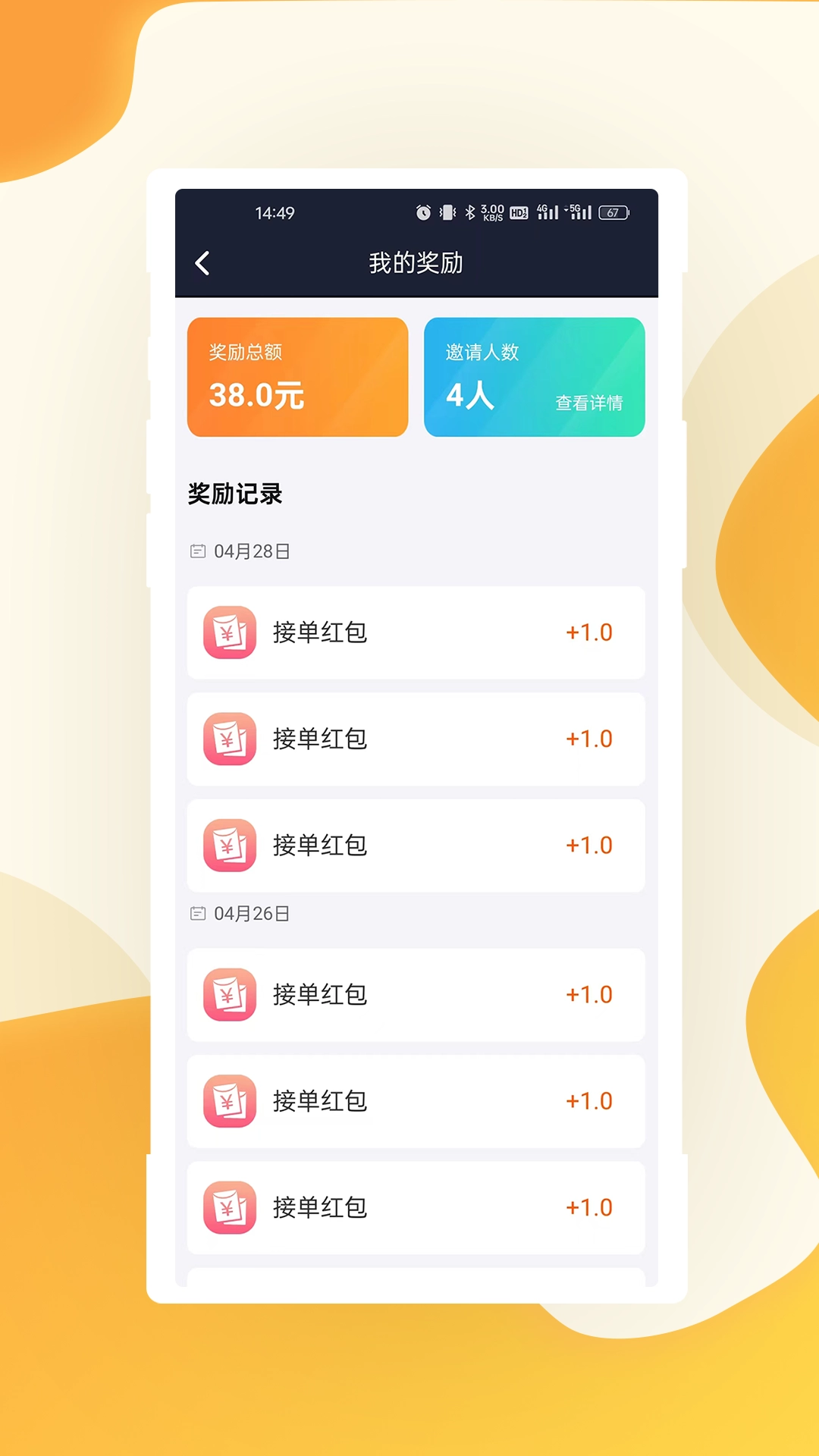
Task: Tap the Bluetooth icon in the status bar
Action: pos(471,212)
